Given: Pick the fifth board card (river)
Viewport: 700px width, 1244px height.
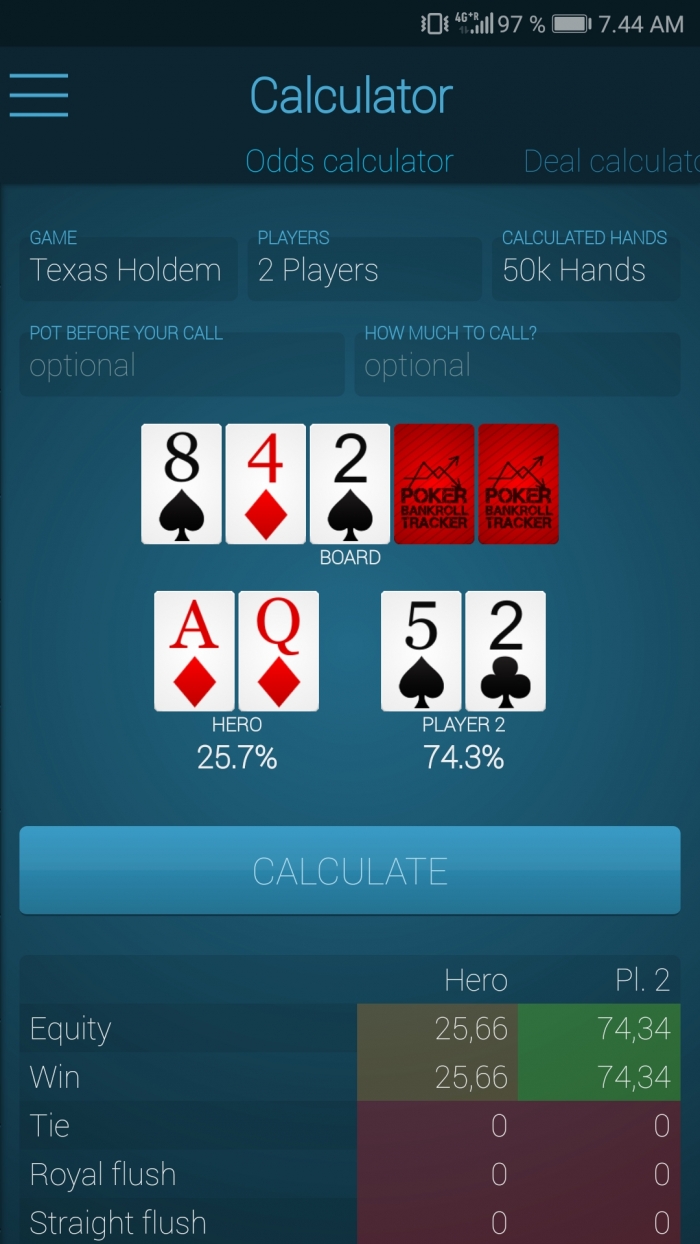Looking at the screenshot, I should (x=518, y=484).
